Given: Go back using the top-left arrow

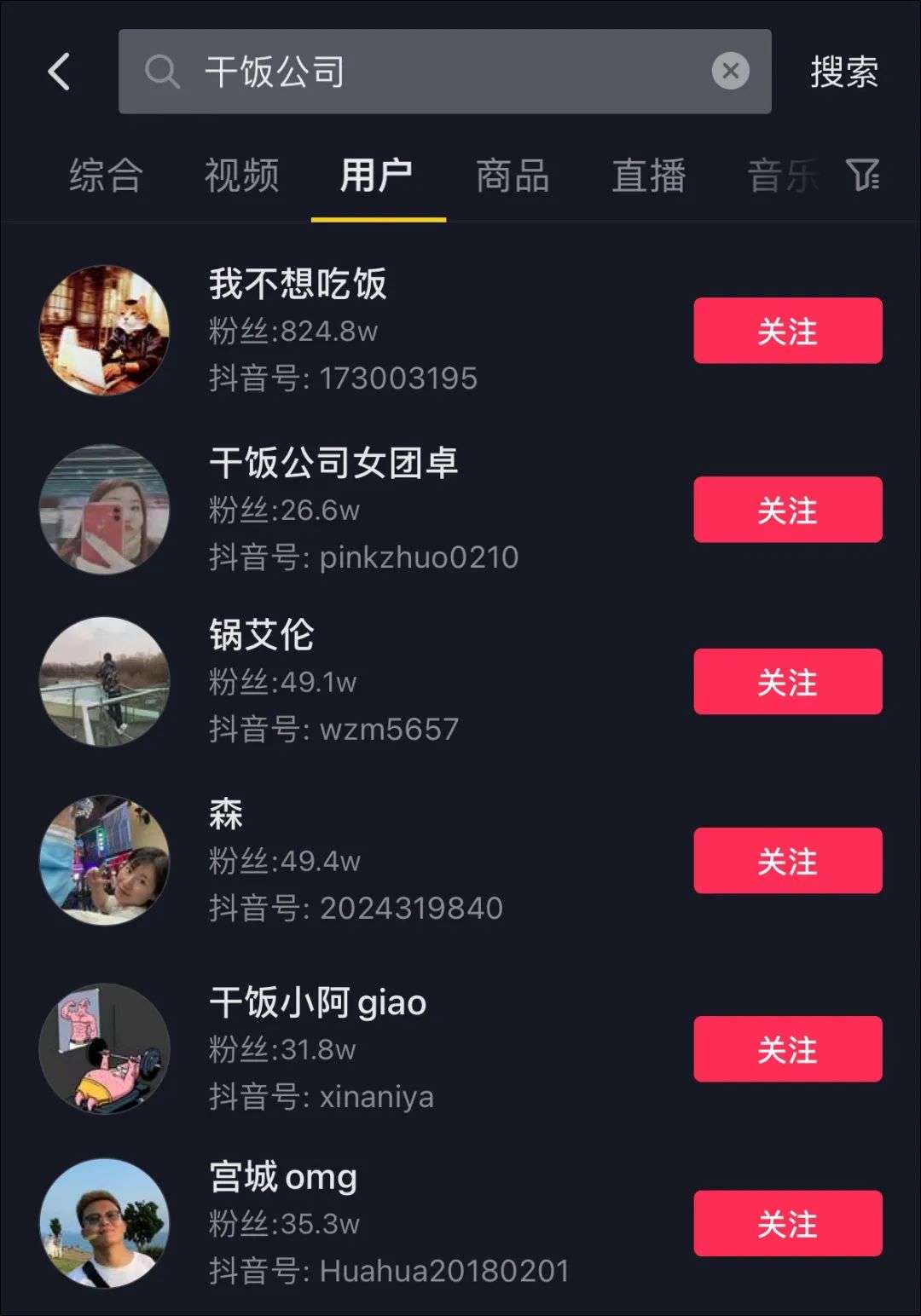Looking at the screenshot, I should [59, 72].
